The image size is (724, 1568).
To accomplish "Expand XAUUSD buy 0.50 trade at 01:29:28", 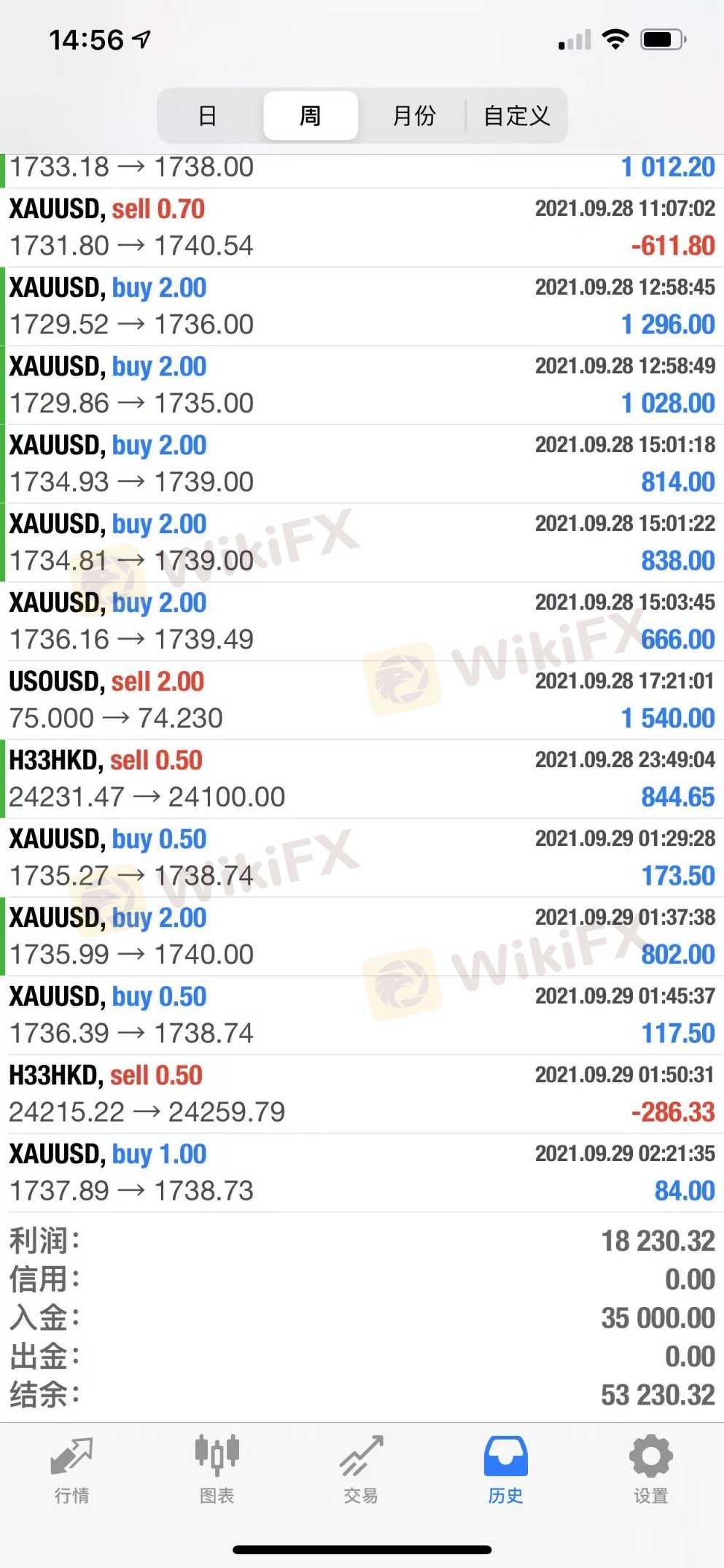I will (362, 858).
